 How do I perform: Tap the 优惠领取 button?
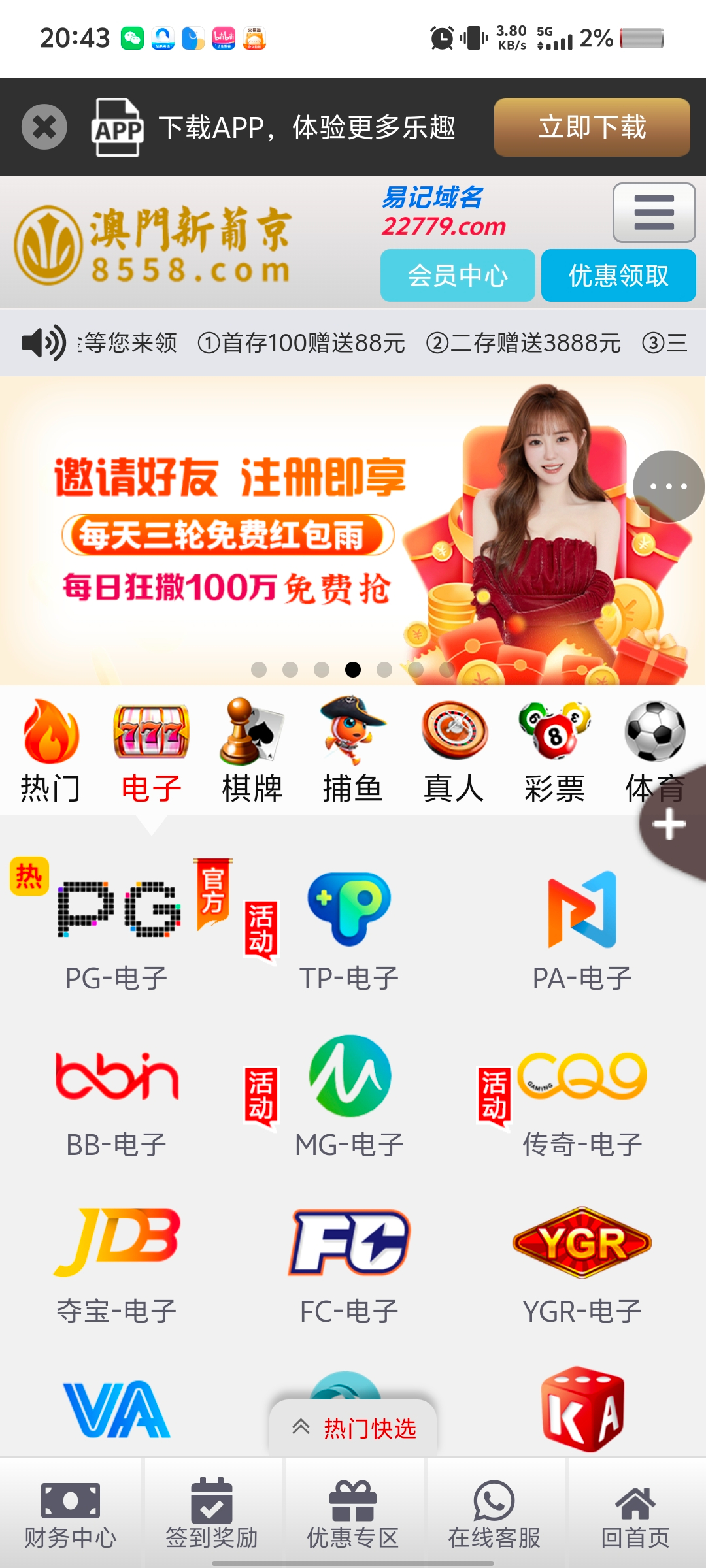618,276
